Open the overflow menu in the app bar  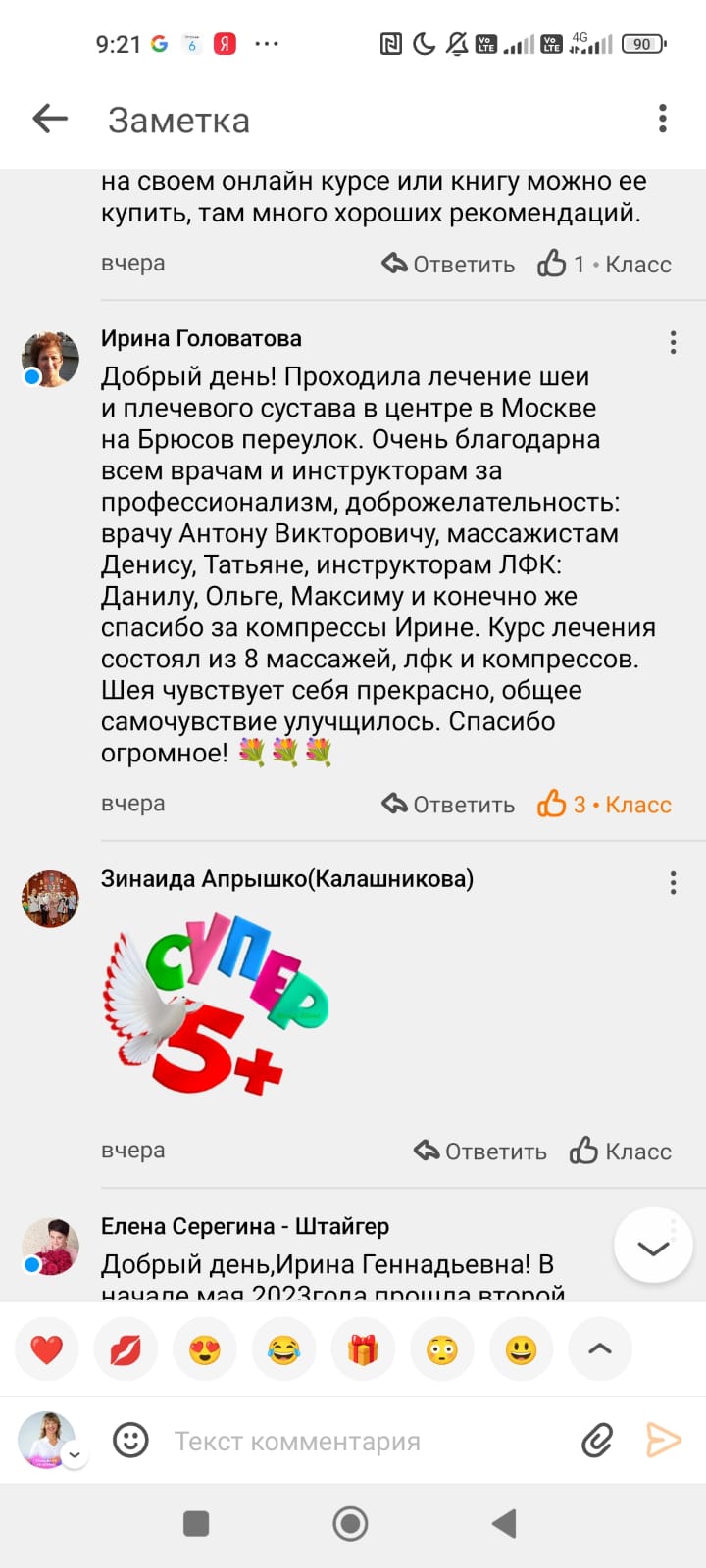click(x=663, y=119)
